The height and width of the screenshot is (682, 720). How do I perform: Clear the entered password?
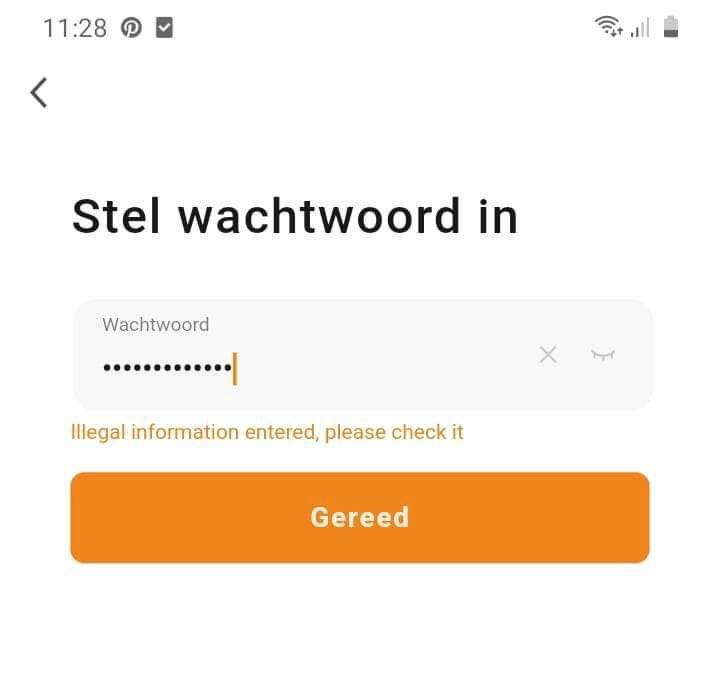tap(548, 354)
